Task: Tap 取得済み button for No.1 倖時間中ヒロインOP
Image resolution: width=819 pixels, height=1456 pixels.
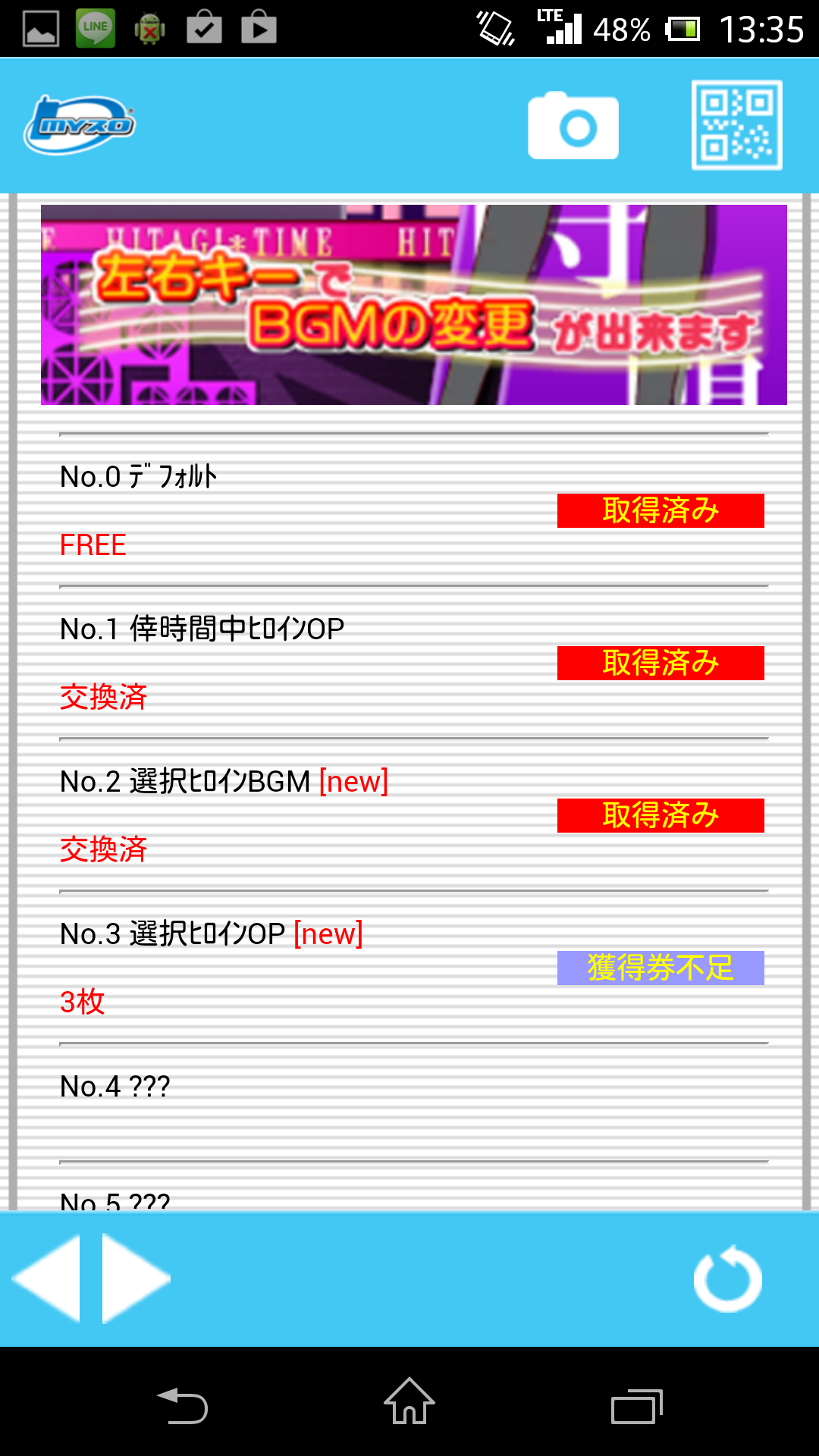Action: [x=661, y=663]
